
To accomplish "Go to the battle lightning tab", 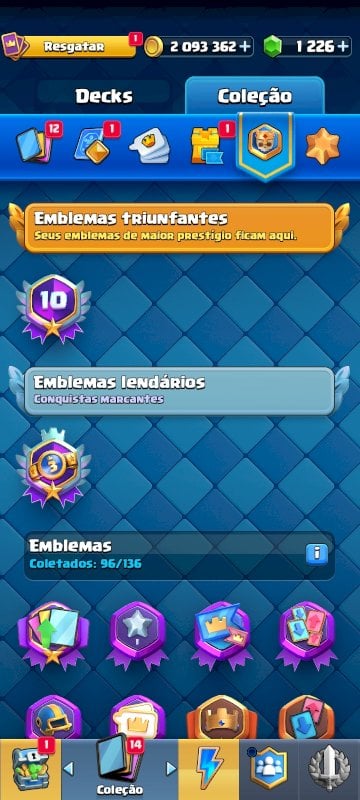I will coord(208,769).
